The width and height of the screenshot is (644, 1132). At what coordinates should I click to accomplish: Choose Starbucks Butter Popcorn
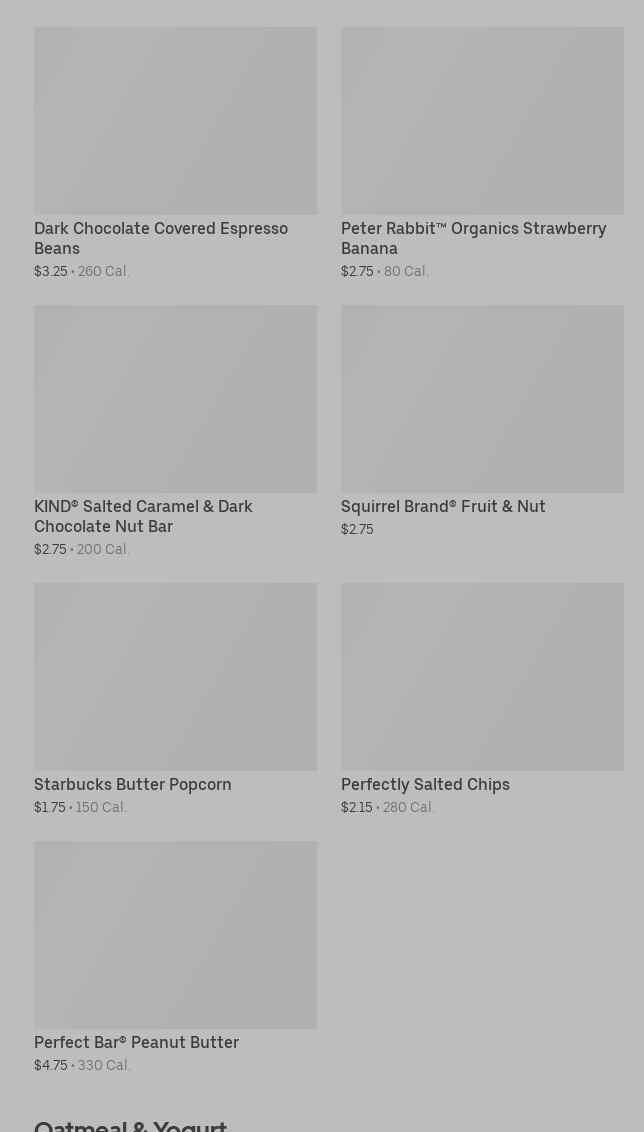coord(175,699)
